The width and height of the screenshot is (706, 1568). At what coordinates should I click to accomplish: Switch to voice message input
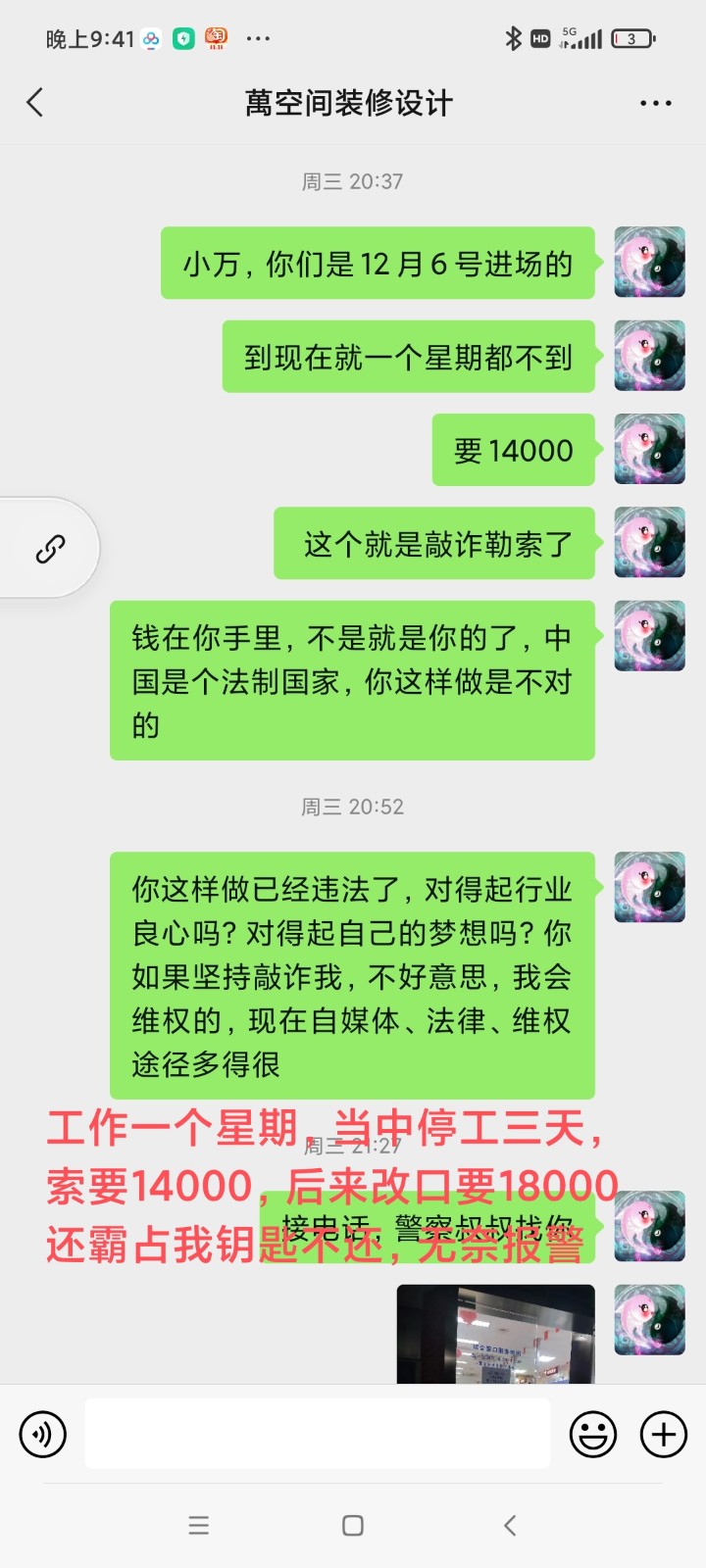pos(43,1435)
